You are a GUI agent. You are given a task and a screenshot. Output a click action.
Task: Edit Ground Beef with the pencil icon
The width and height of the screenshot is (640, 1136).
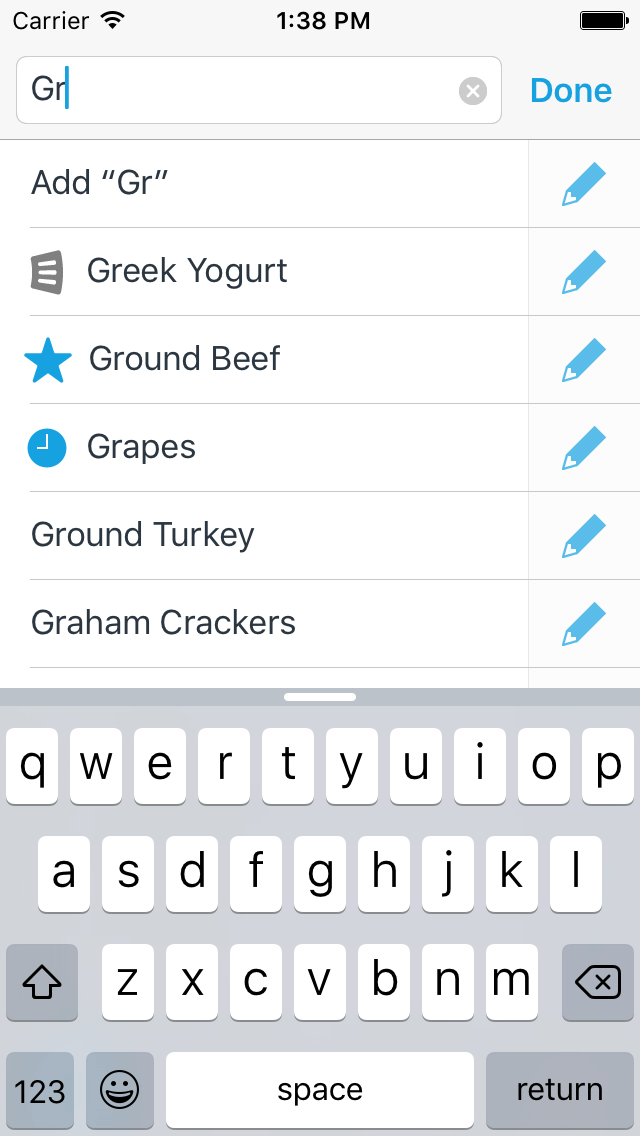584,359
